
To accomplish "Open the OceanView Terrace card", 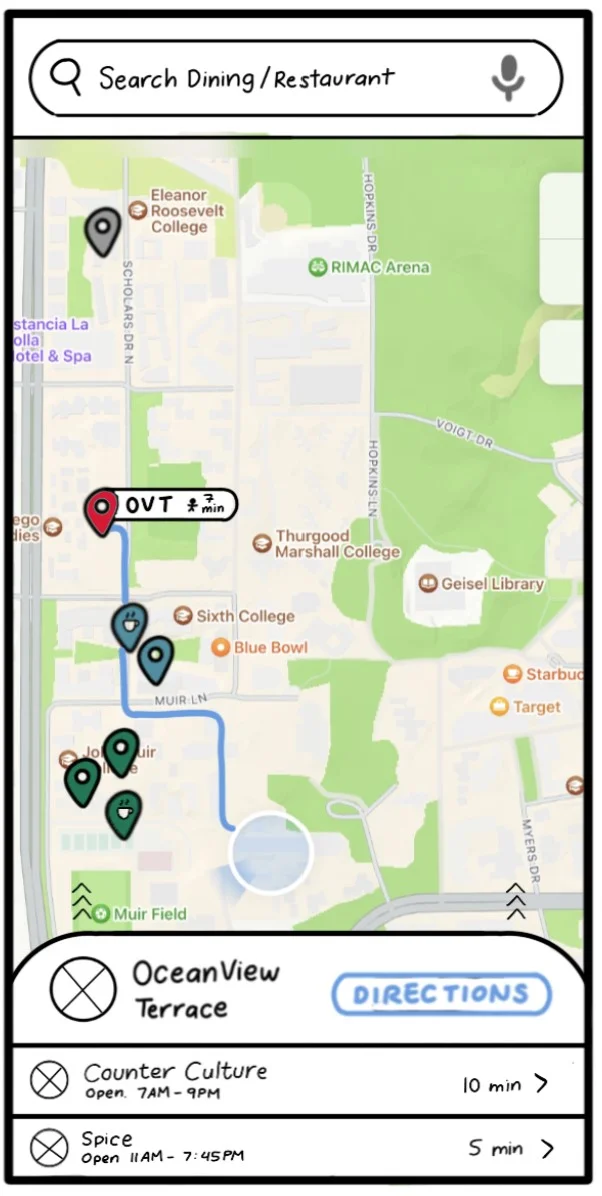I will click(x=180, y=989).
